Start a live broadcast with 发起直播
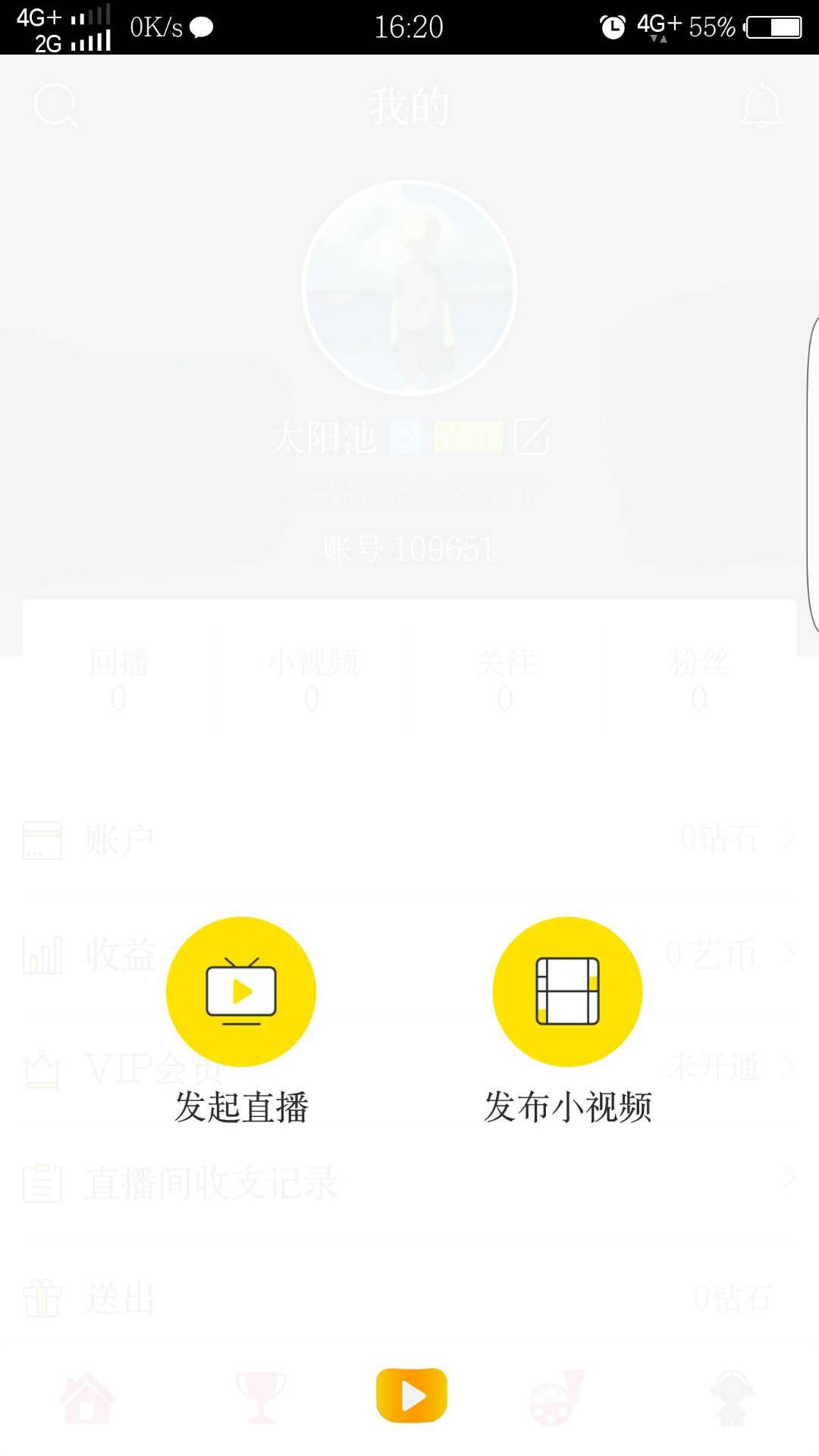The image size is (819, 1456). click(241, 992)
